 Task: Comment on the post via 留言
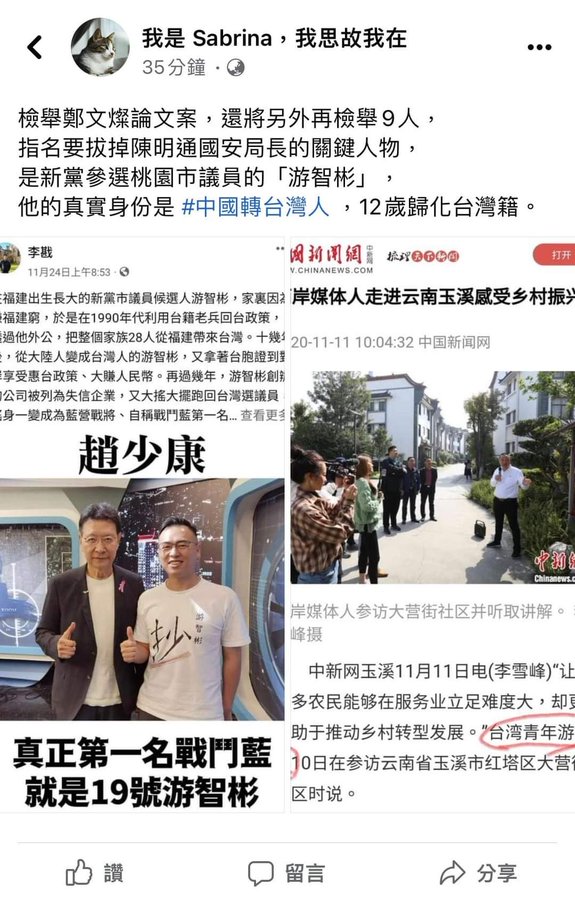click(286, 874)
